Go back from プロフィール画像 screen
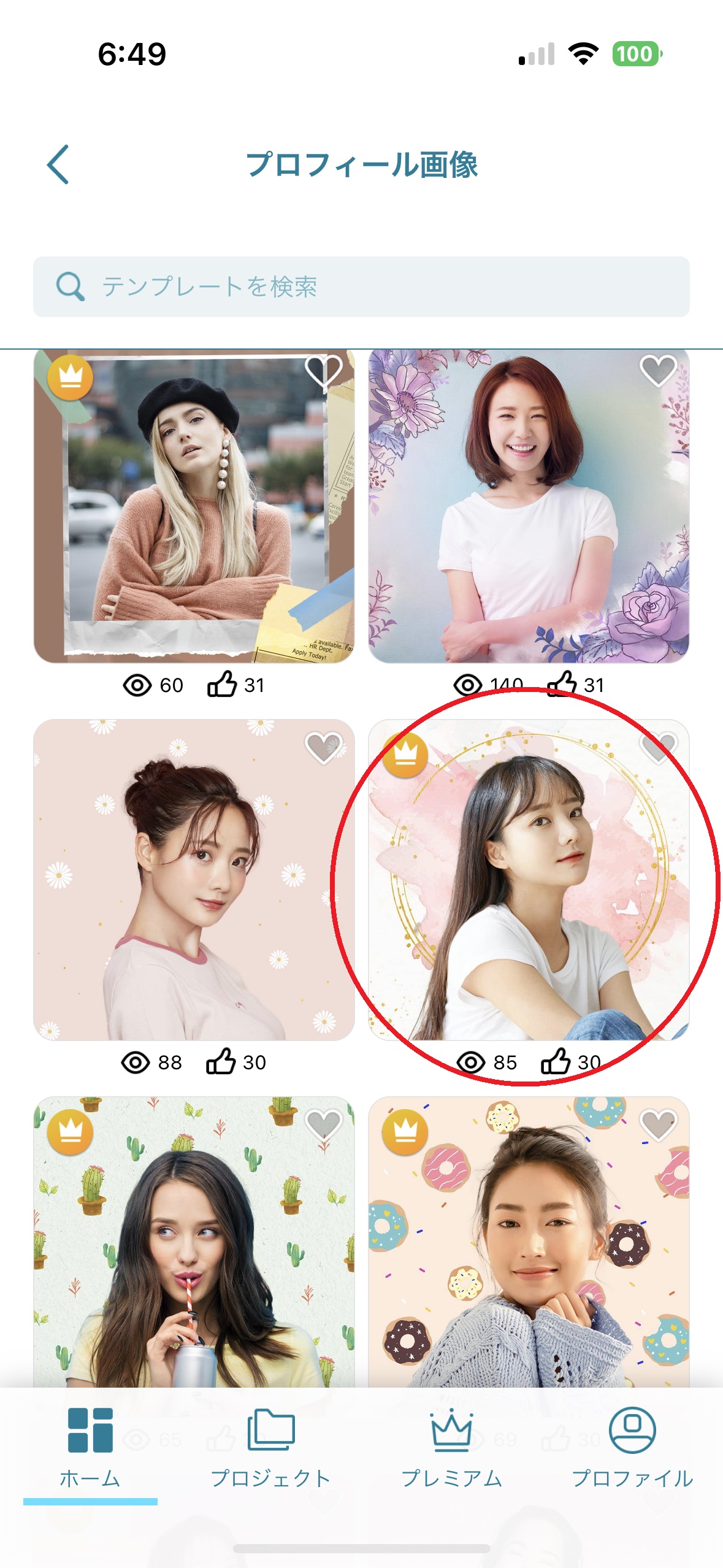 (58, 164)
